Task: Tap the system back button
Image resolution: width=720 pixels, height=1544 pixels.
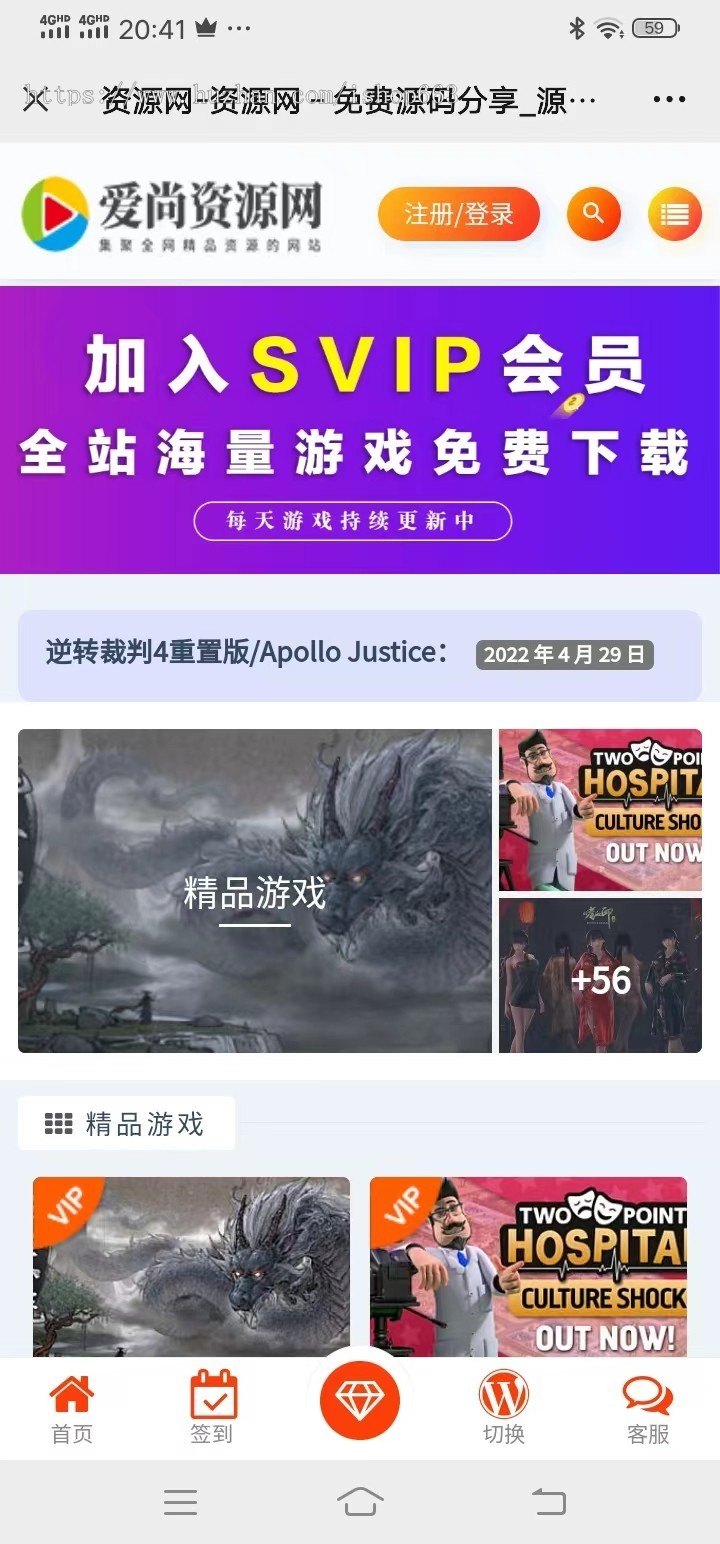Action: click(548, 1502)
